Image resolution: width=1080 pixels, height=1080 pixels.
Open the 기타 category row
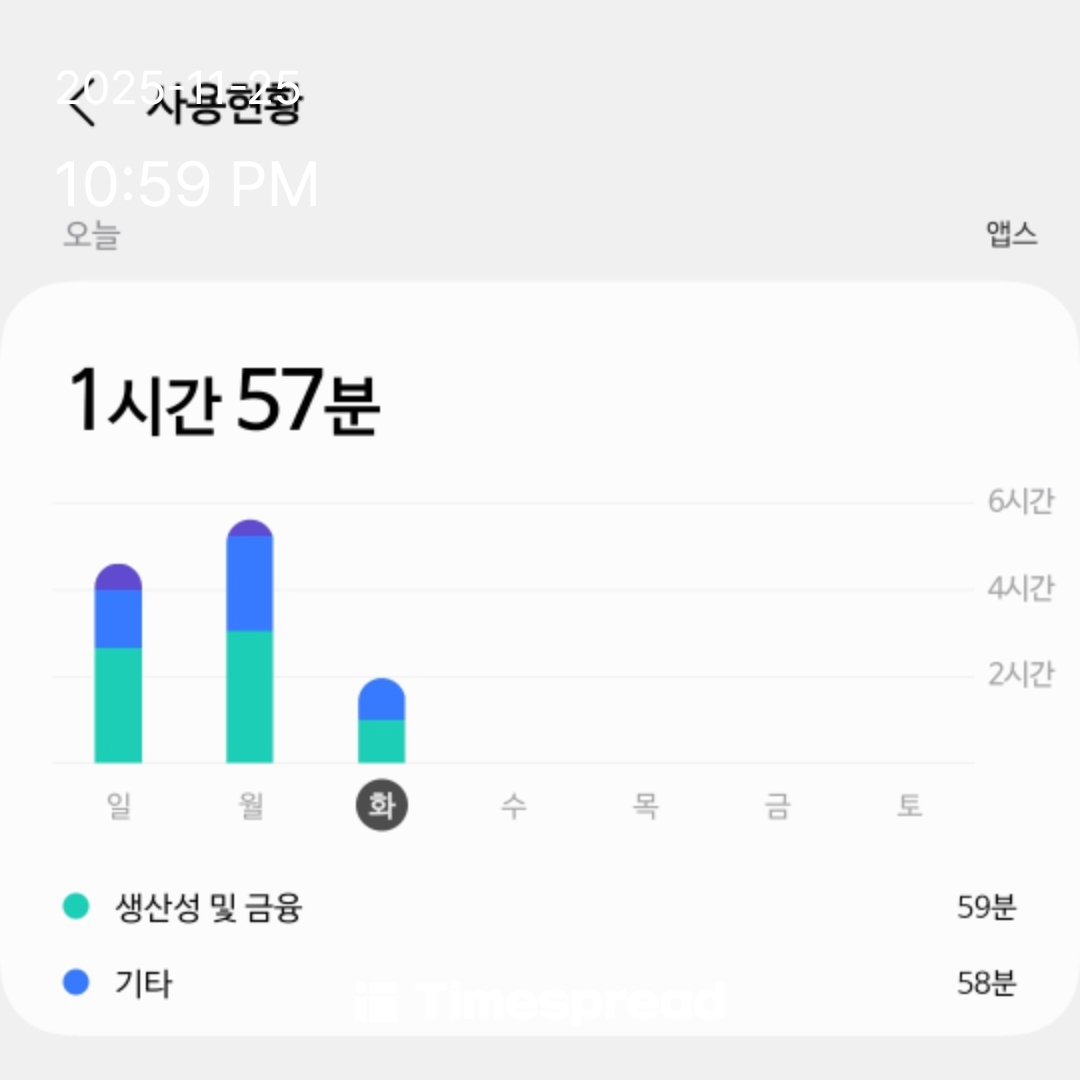pyautogui.click(x=540, y=983)
